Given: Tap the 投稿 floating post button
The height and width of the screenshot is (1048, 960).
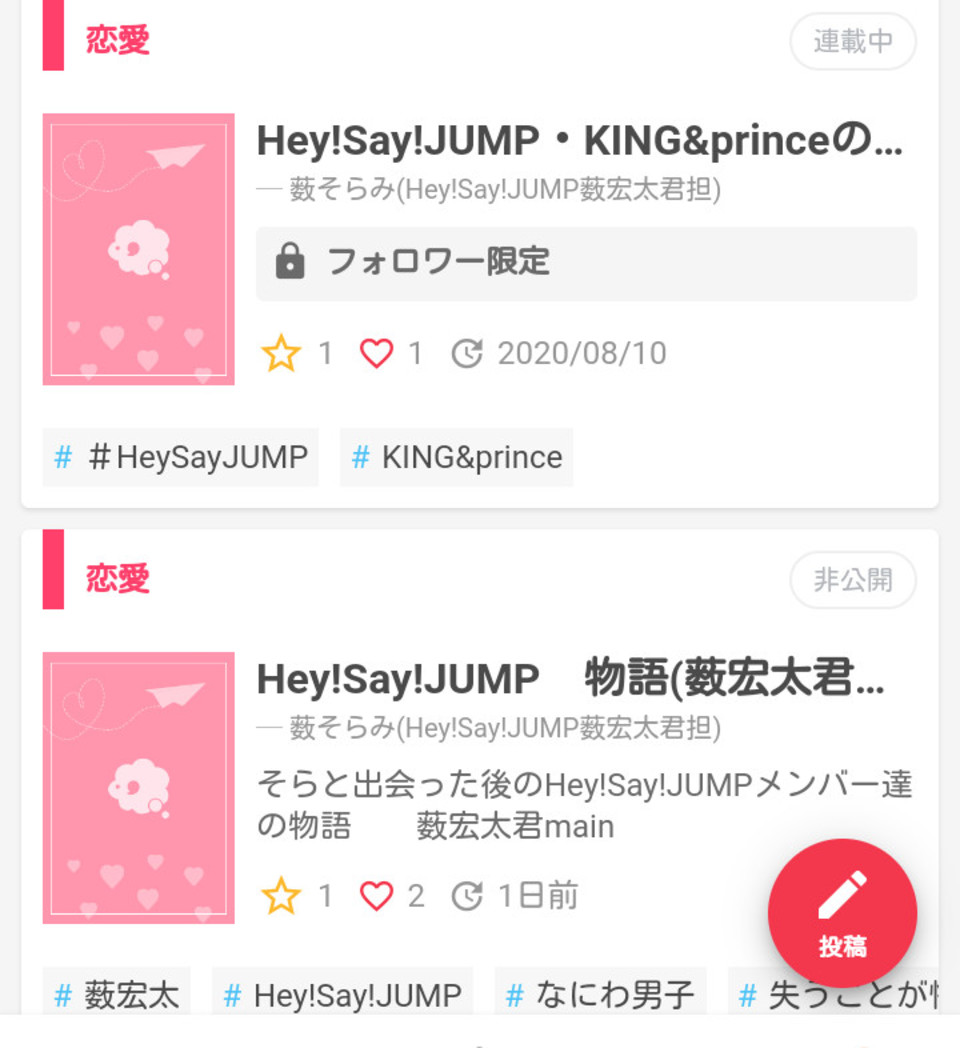Looking at the screenshot, I should [842, 913].
